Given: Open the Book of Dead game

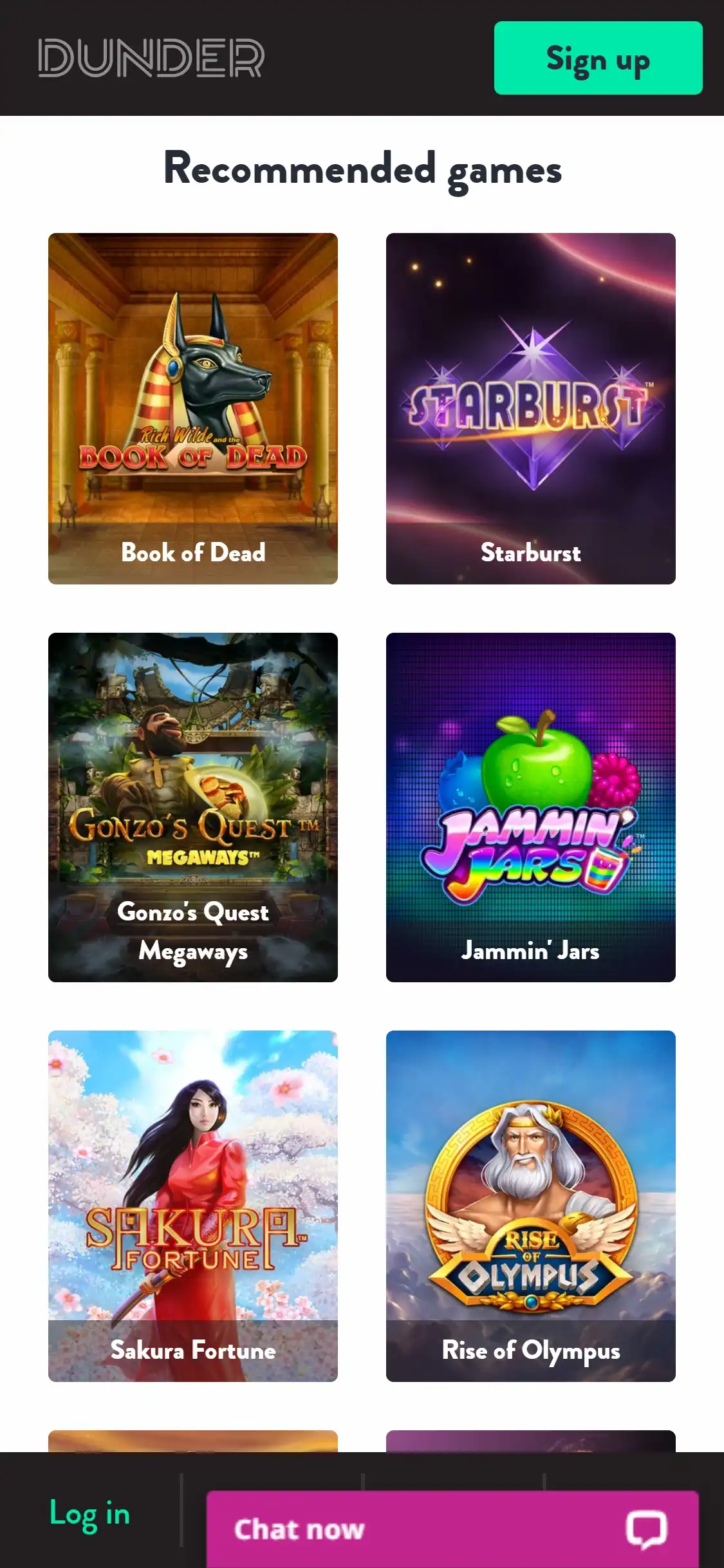Looking at the screenshot, I should (x=192, y=408).
